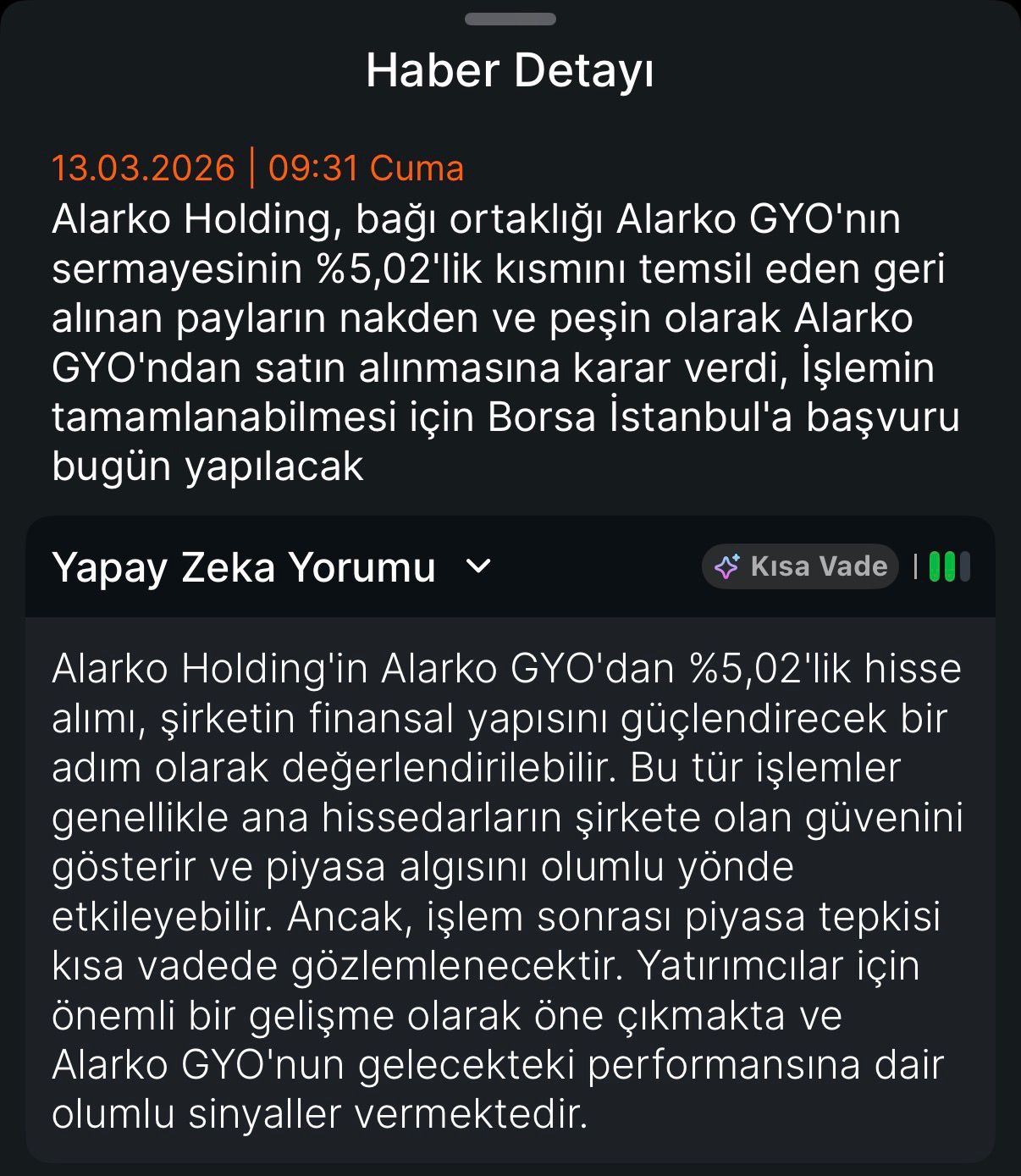Collapse the Yapay Zeka Yorumu section
Viewport: 1021px width, 1176px height.
click(478, 566)
